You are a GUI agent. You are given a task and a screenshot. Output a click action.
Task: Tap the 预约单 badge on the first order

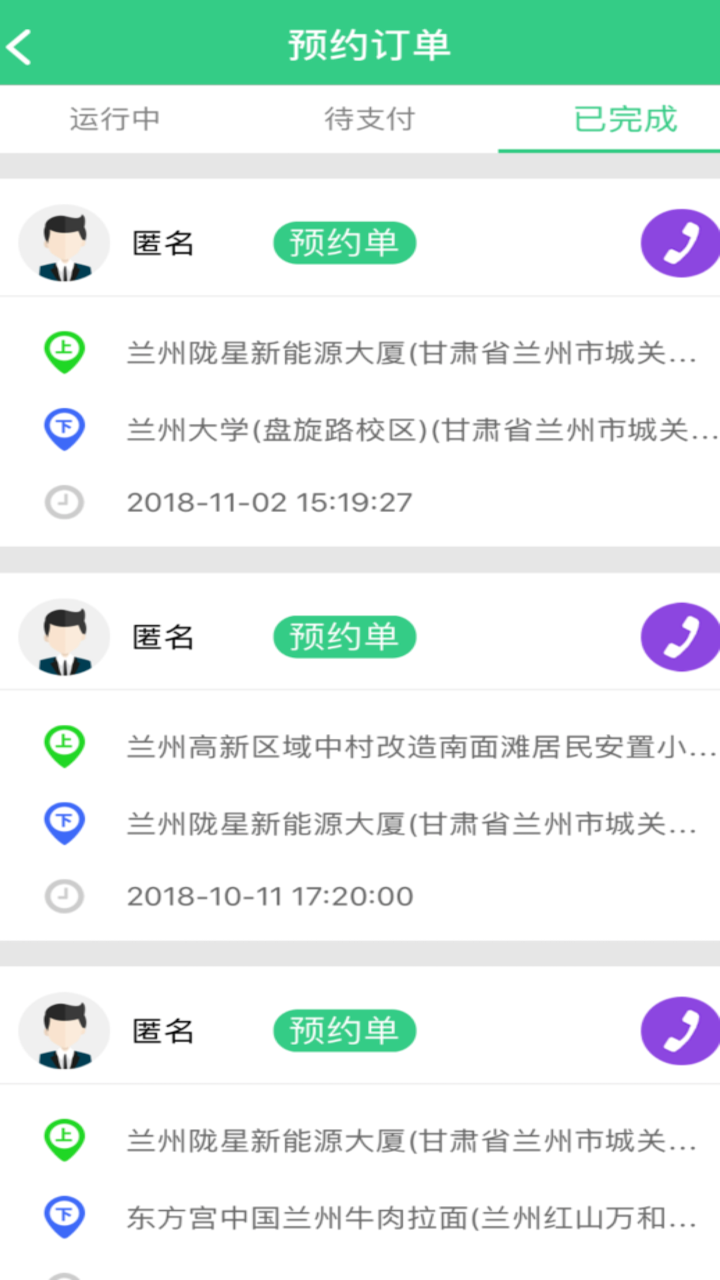pyautogui.click(x=344, y=242)
